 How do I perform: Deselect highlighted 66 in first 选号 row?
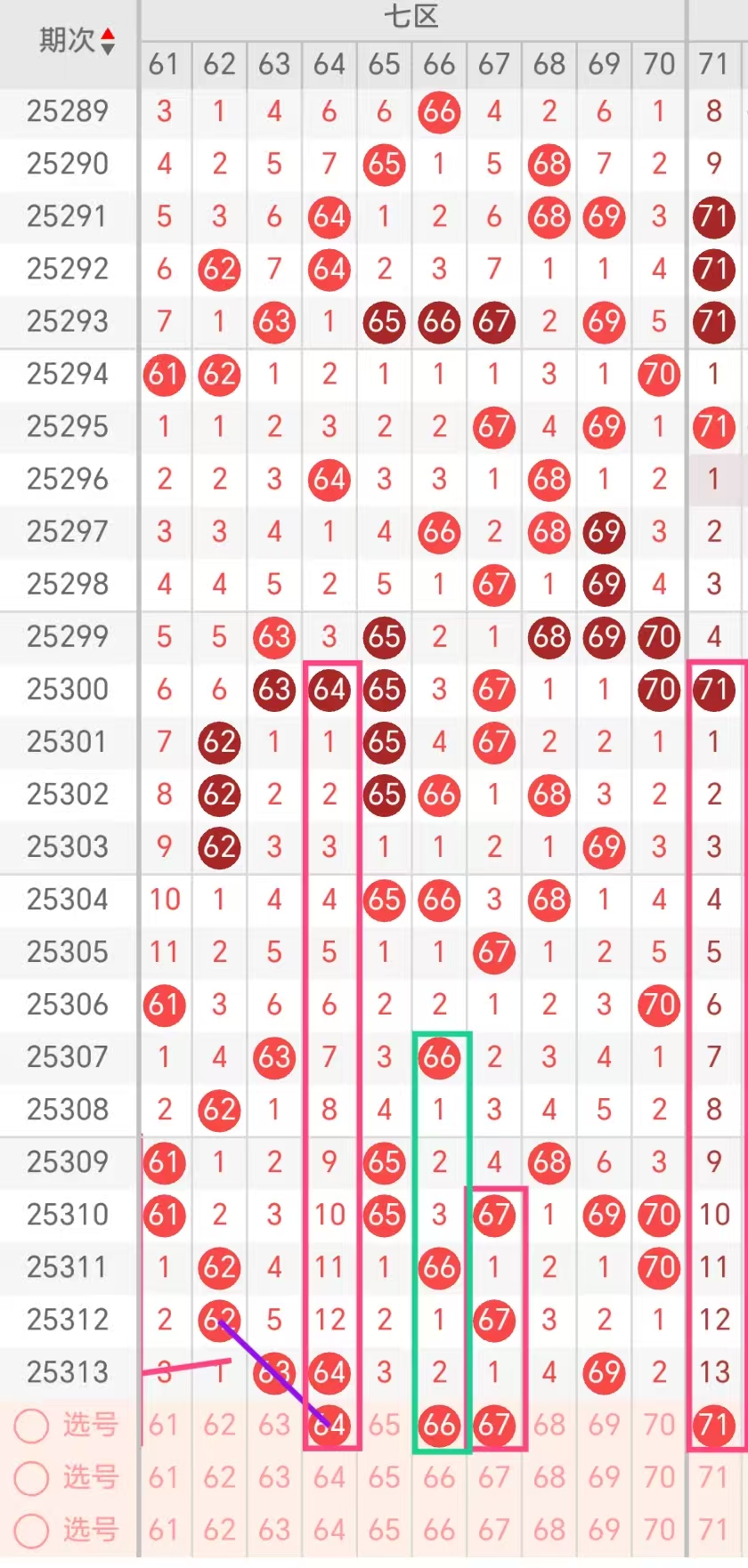439,1426
